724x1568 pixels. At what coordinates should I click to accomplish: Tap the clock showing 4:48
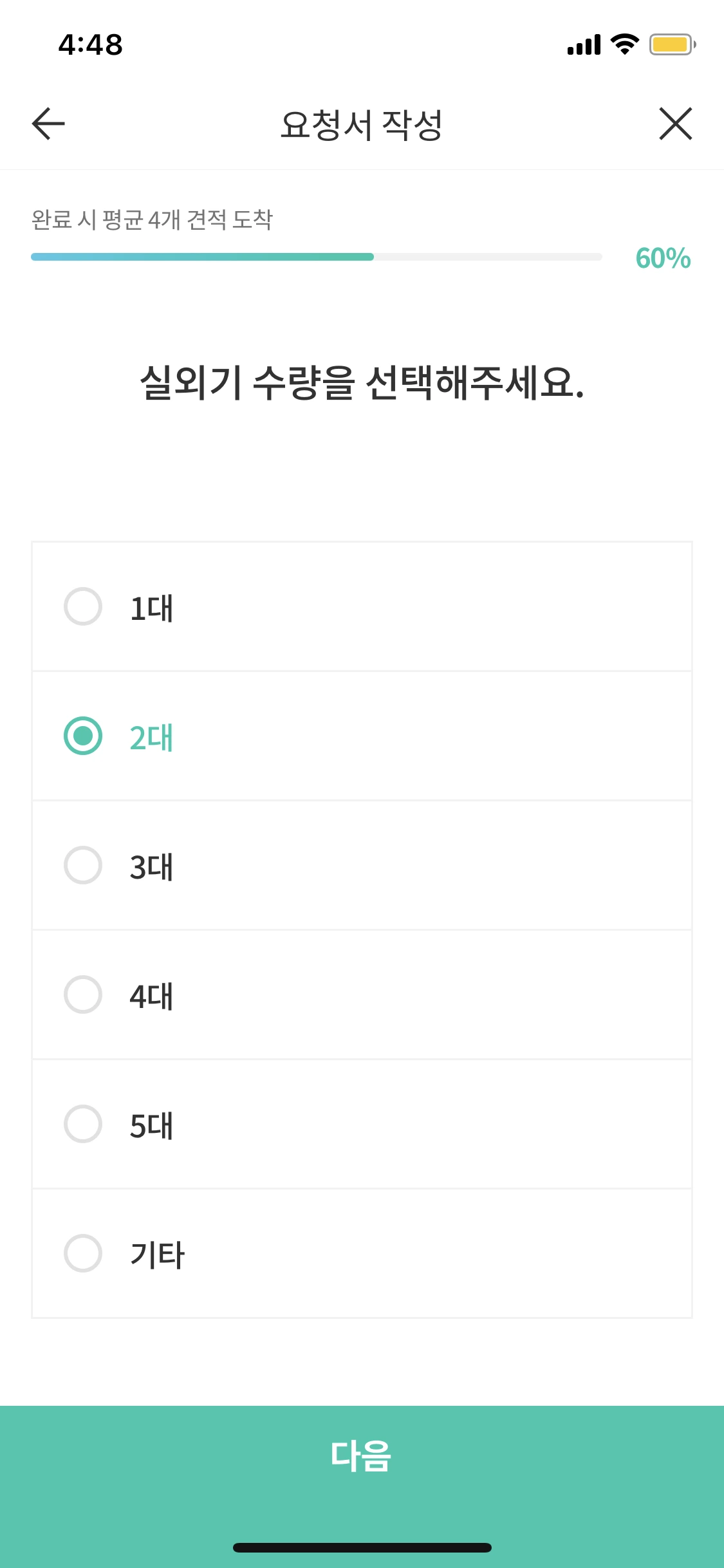point(90,44)
